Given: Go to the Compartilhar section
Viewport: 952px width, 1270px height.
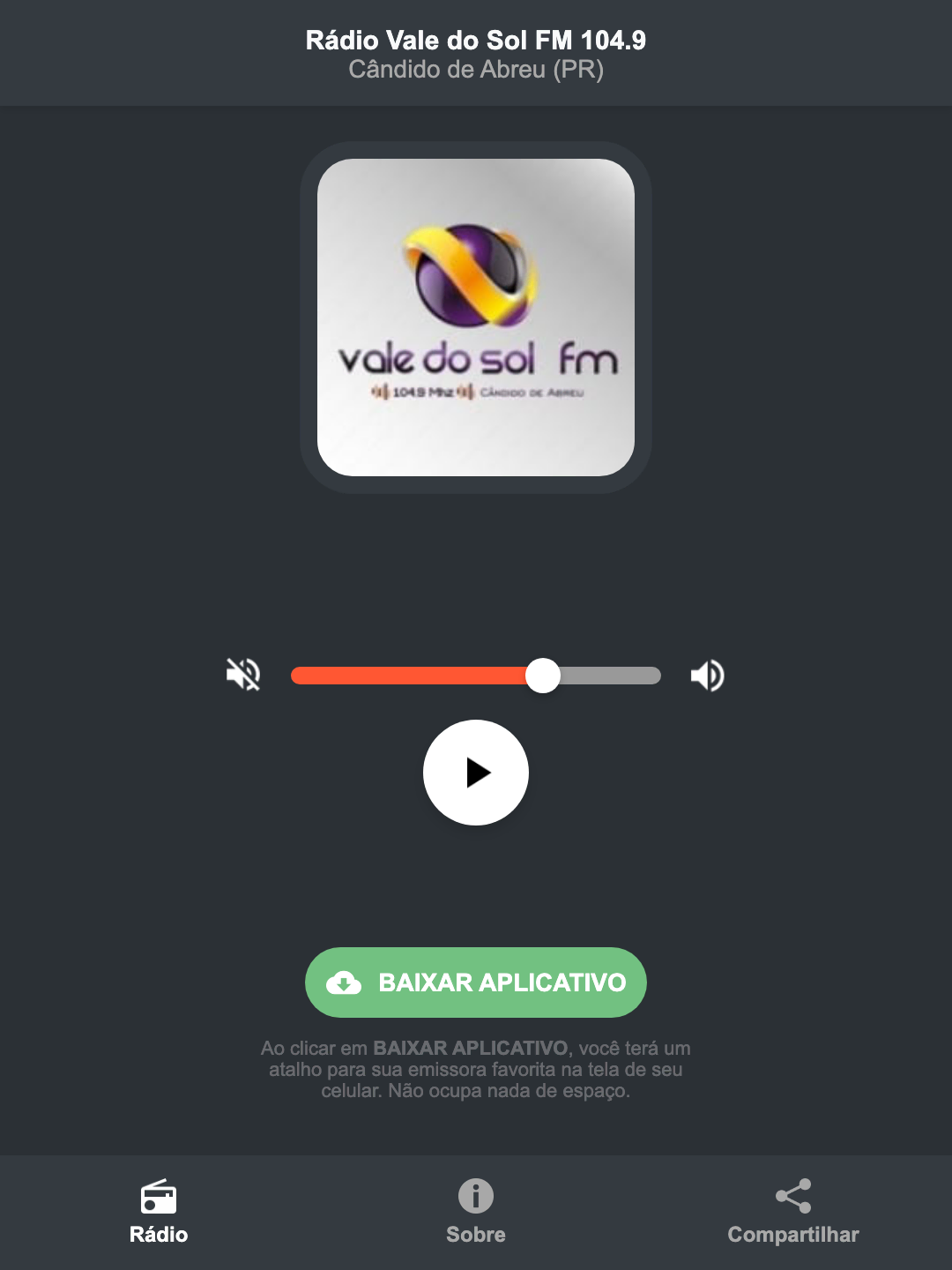Looking at the screenshot, I should [792, 1213].
